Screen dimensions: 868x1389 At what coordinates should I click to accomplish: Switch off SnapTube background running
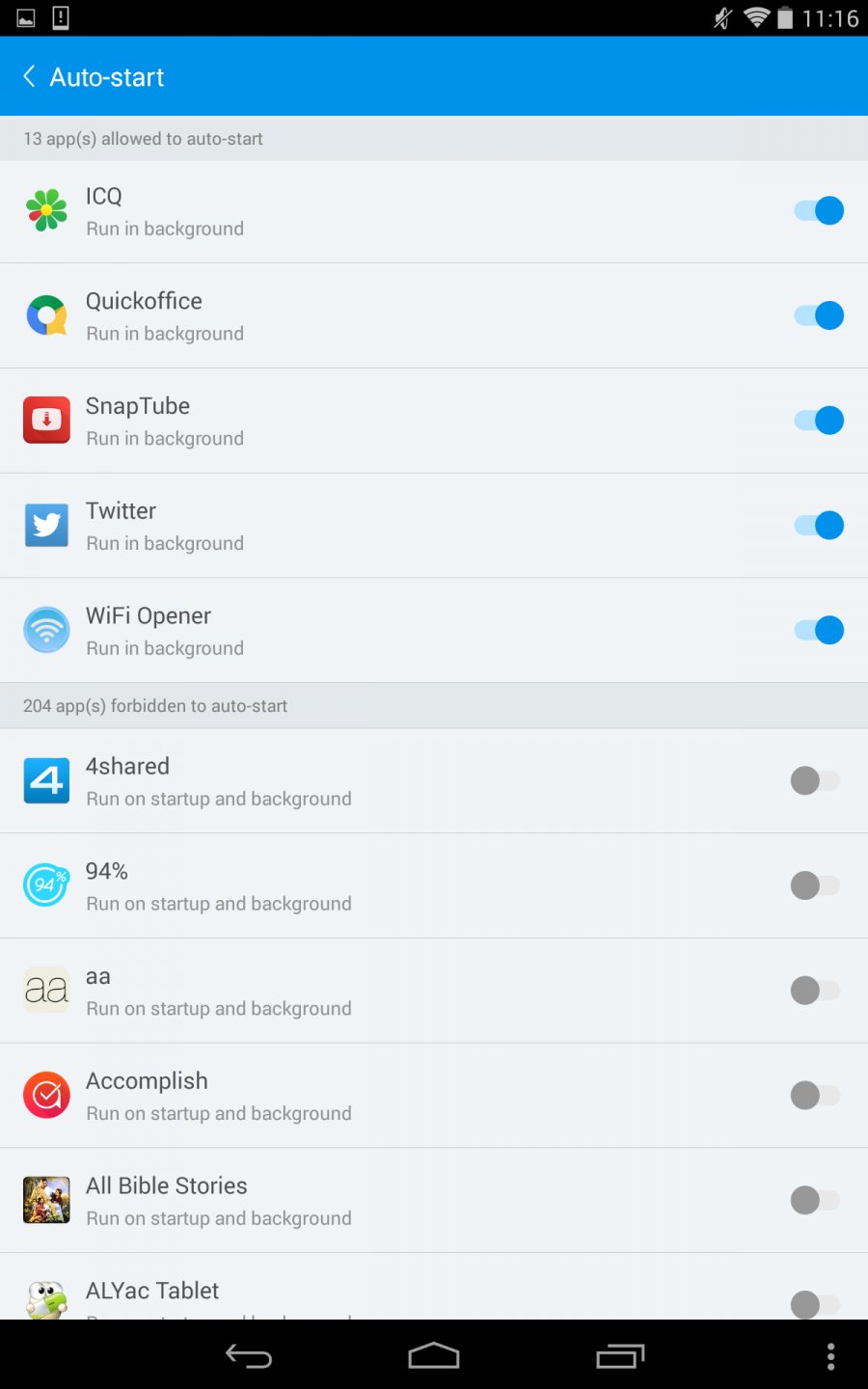[x=818, y=421]
